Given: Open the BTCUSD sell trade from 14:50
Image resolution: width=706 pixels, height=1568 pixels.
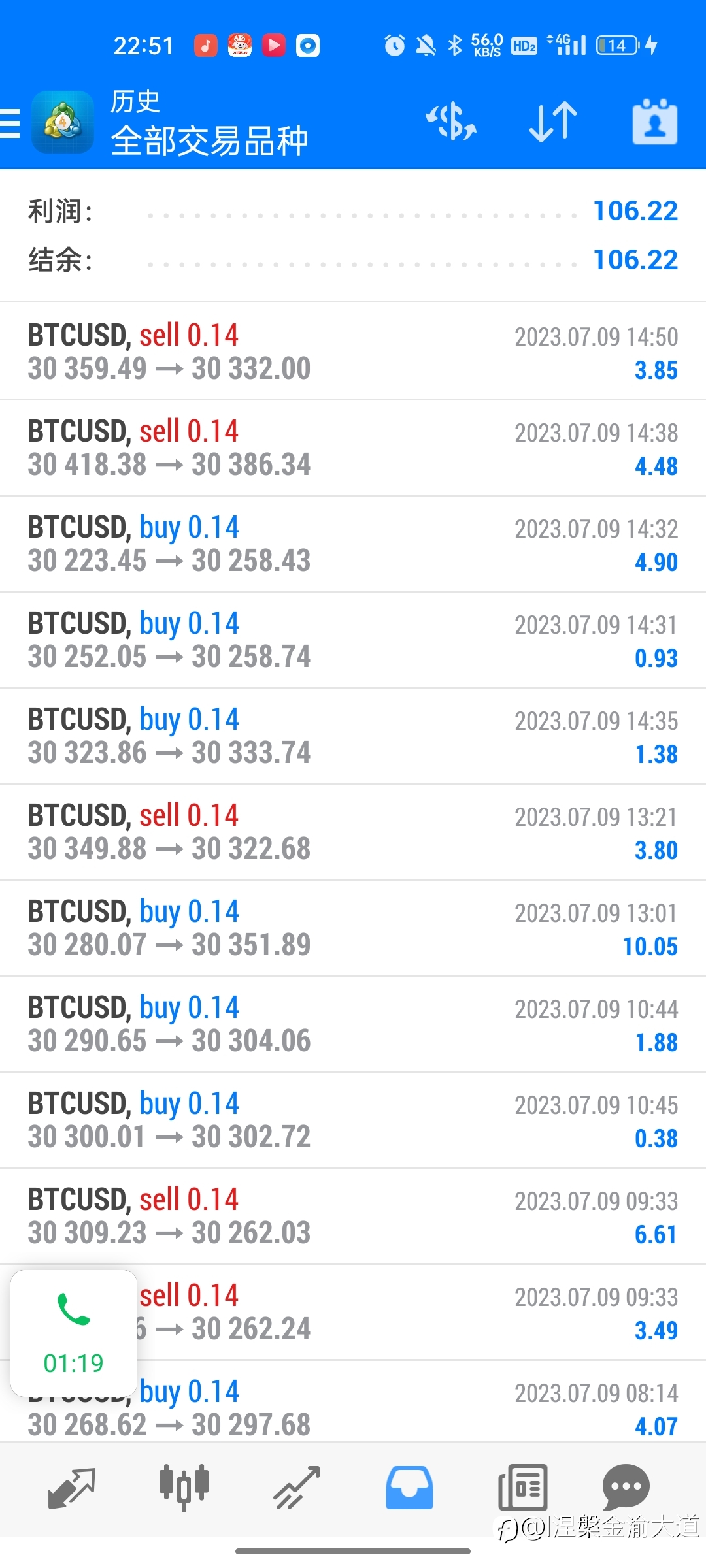Looking at the screenshot, I should pyautogui.click(x=353, y=351).
